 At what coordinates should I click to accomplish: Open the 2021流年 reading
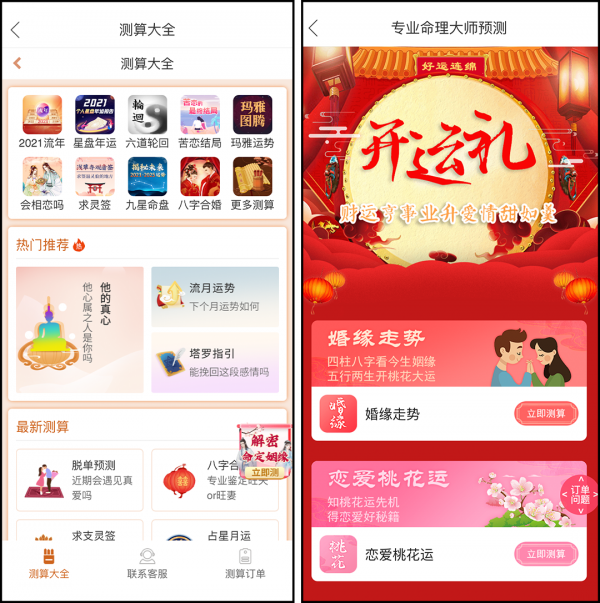42,123
